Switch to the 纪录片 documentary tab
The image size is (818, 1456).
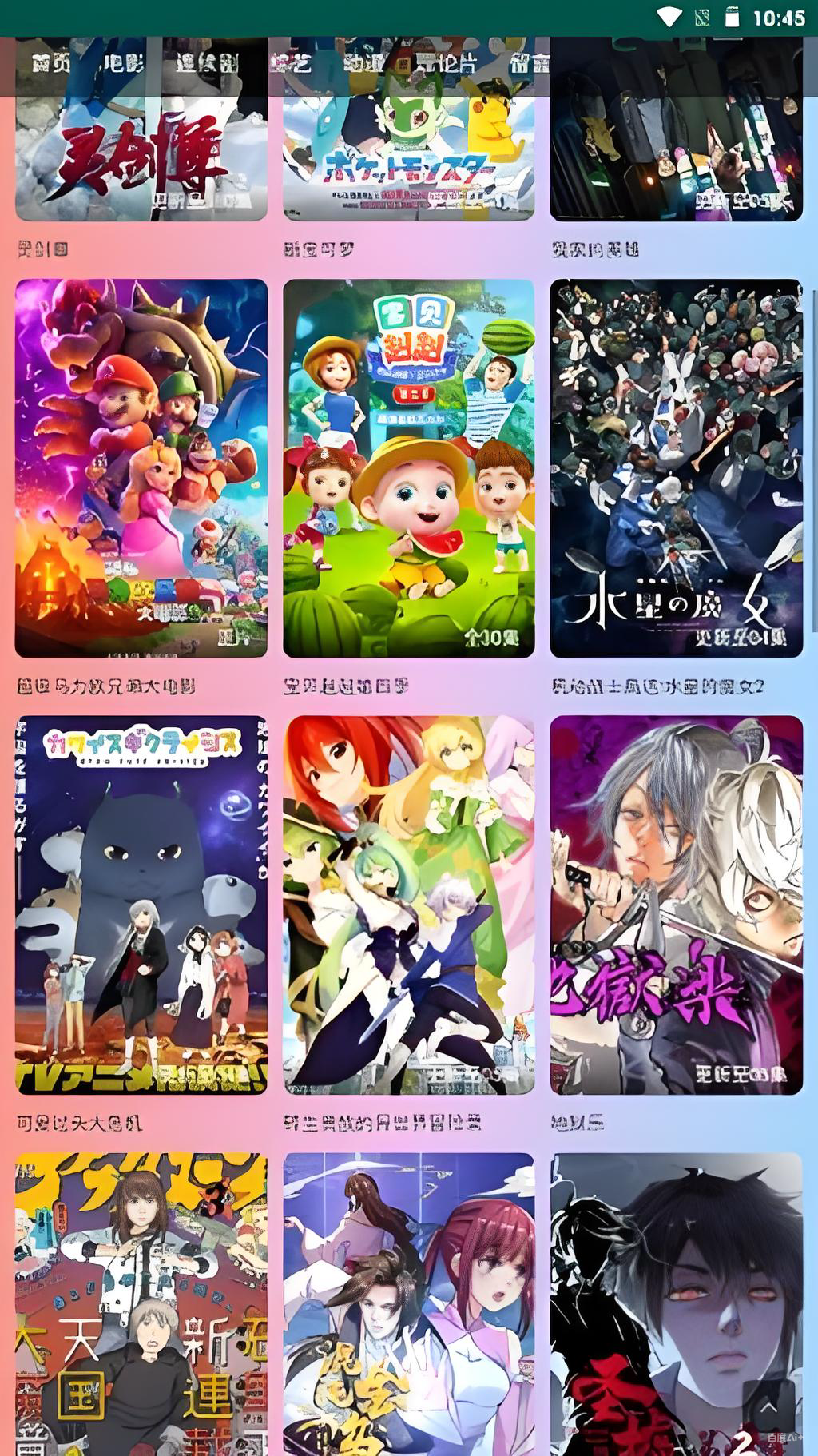[x=447, y=63]
